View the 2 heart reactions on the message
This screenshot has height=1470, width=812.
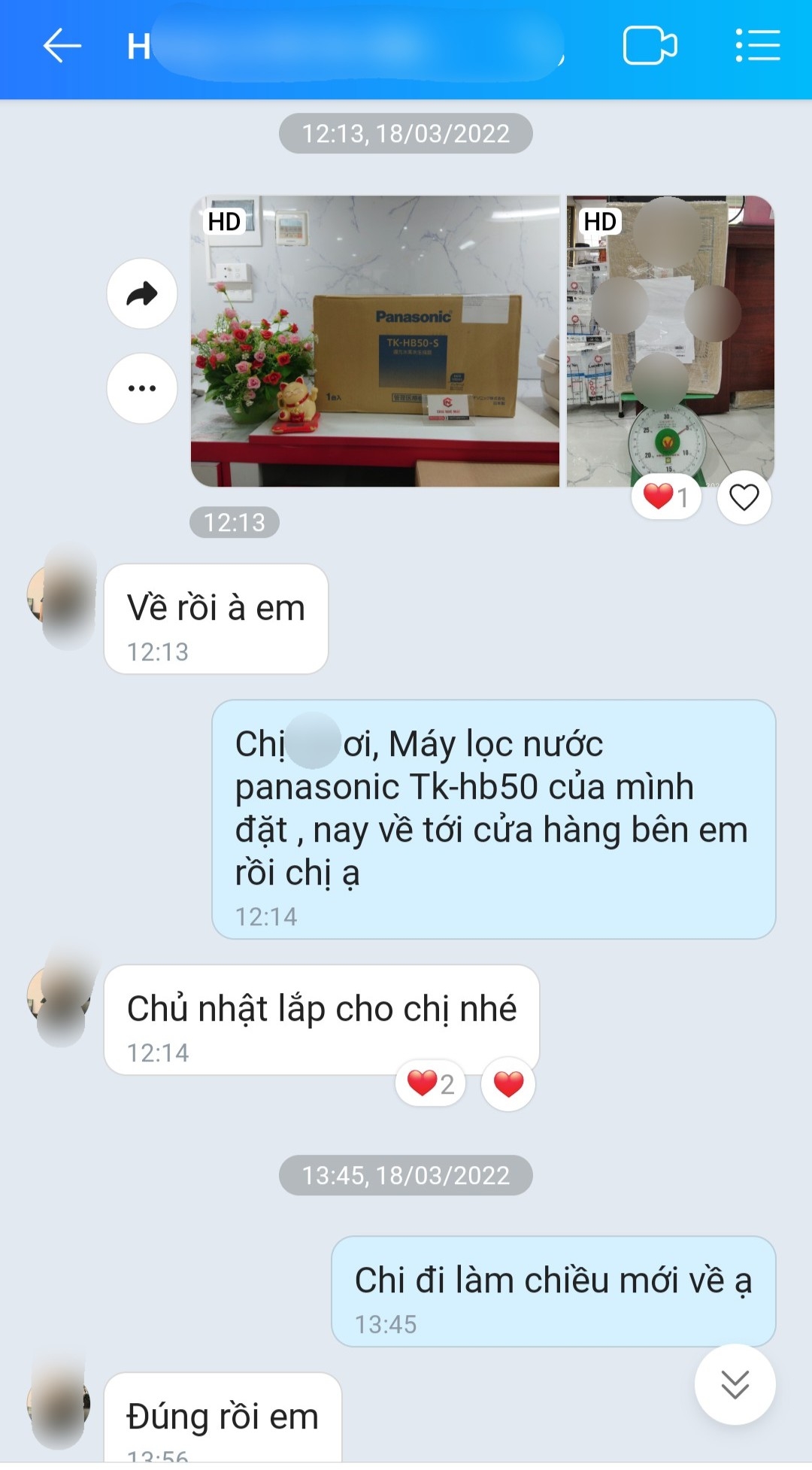[x=431, y=1084]
